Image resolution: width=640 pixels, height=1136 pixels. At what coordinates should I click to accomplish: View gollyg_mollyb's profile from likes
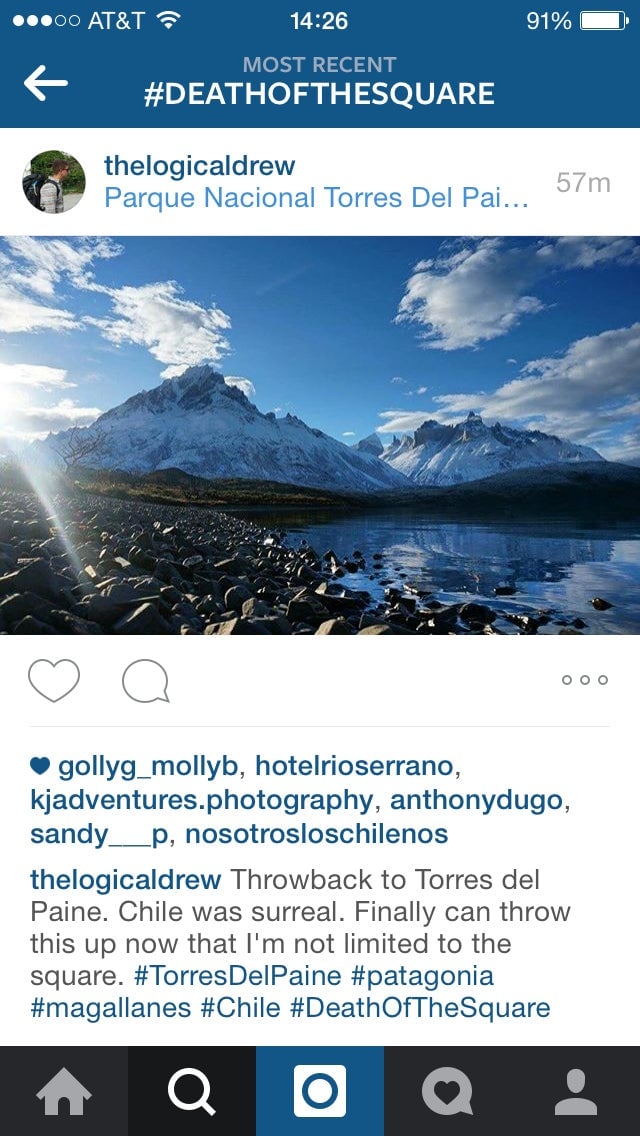[x=148, y=767]
